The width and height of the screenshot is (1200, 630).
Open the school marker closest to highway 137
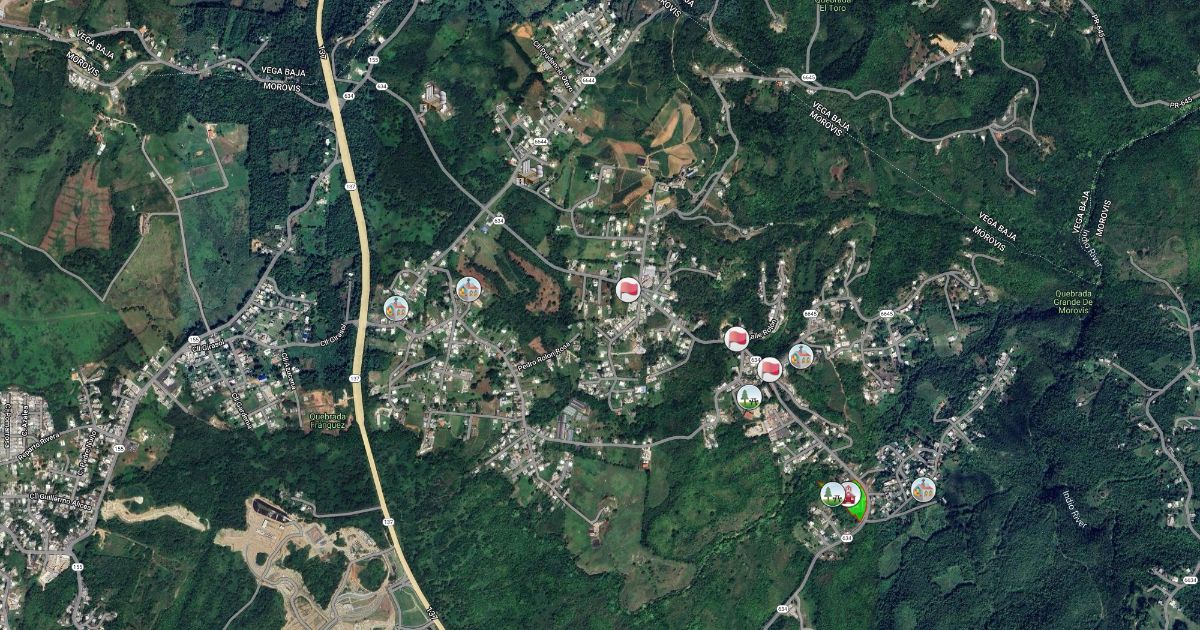pos(396,308)
